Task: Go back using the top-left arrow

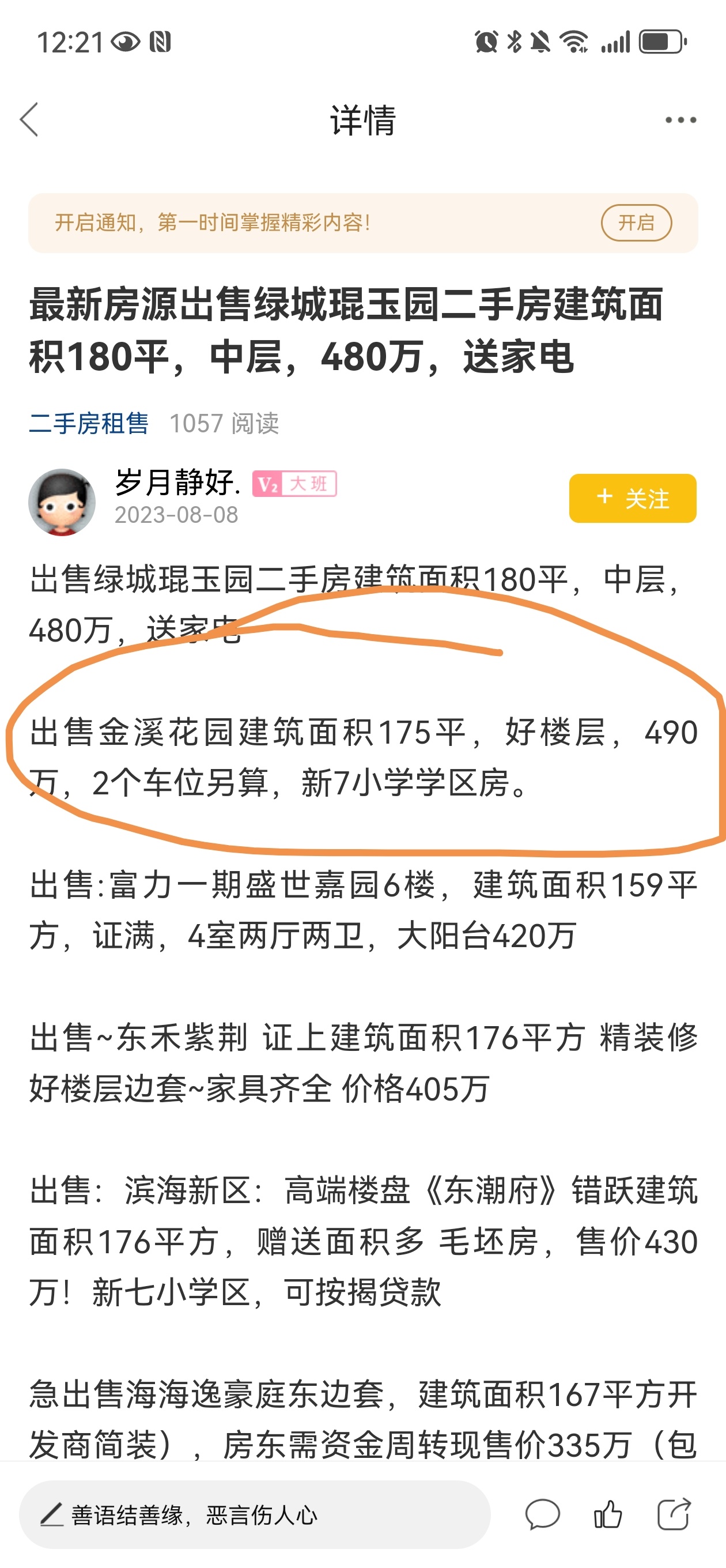Action: (29, 120)
